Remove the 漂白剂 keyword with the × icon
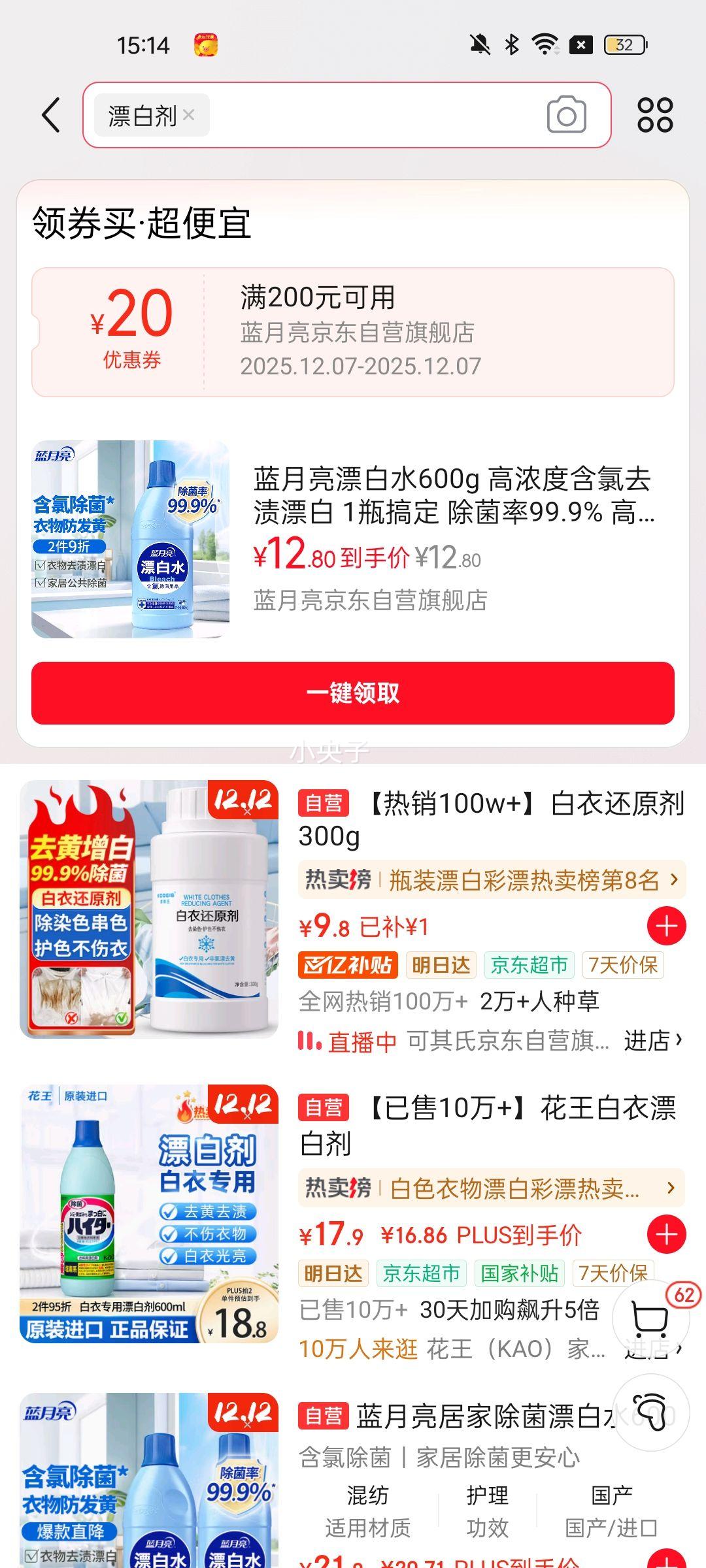This screenshot has height=1568, width=706. coord(189,114)
